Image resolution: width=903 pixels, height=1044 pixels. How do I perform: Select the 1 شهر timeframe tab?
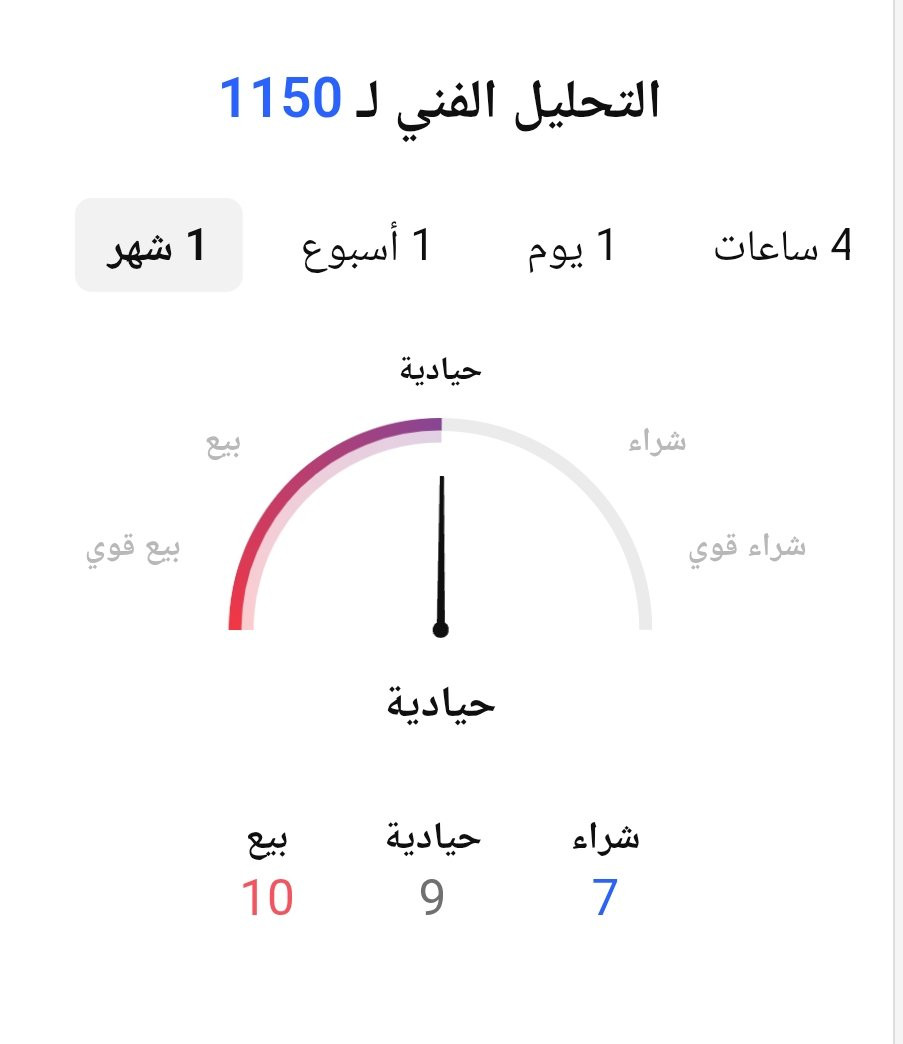point(158,245)
